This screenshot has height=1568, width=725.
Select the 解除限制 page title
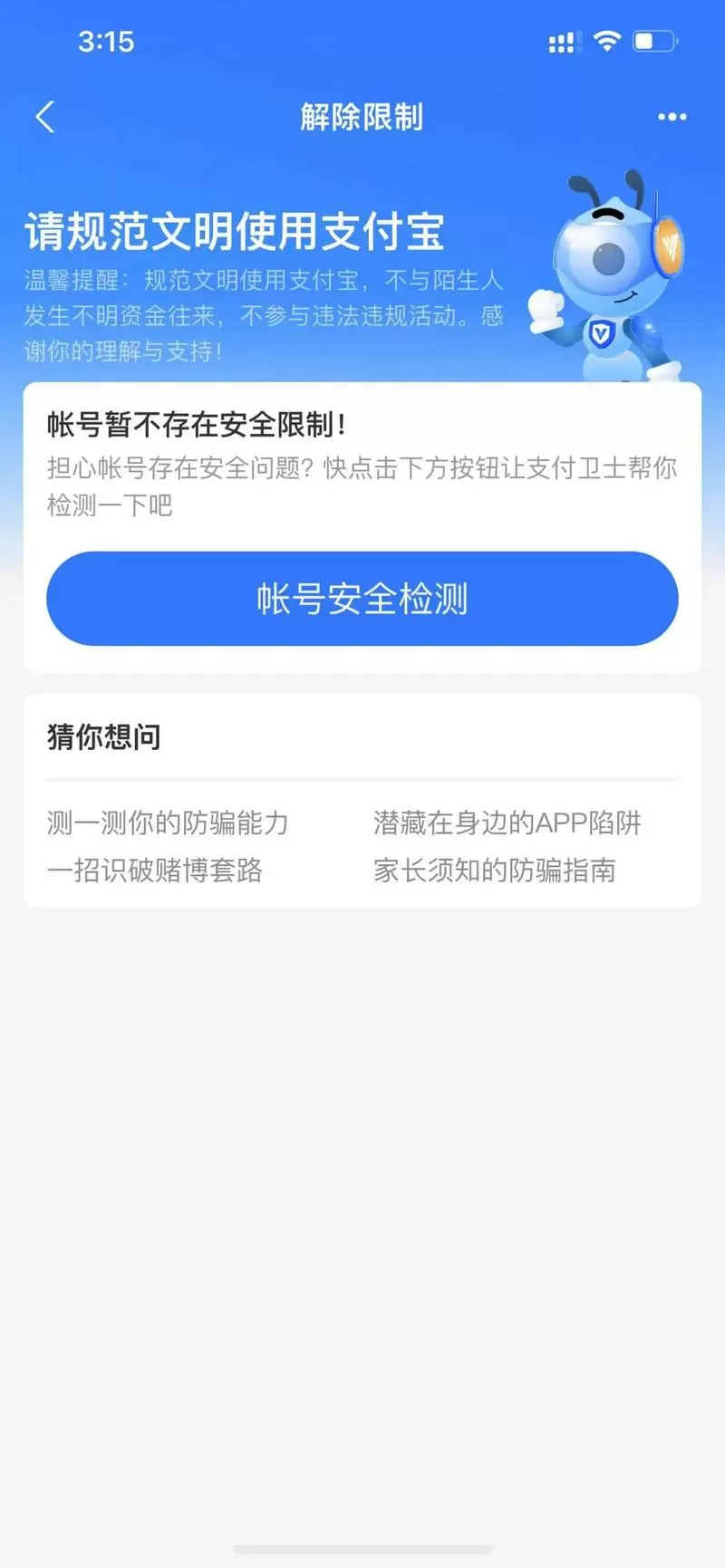pos(362,117)
